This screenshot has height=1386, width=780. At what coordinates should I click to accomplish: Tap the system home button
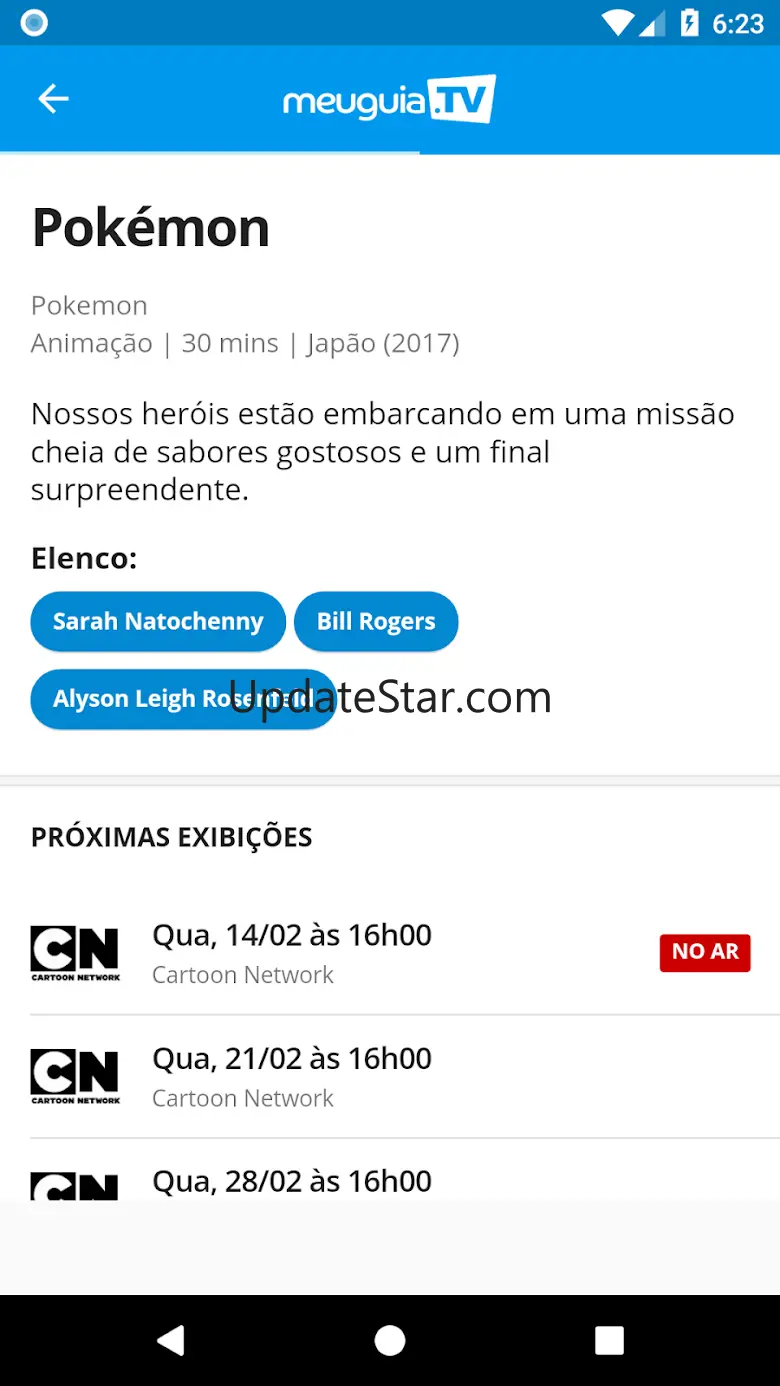pos(390,1340)
